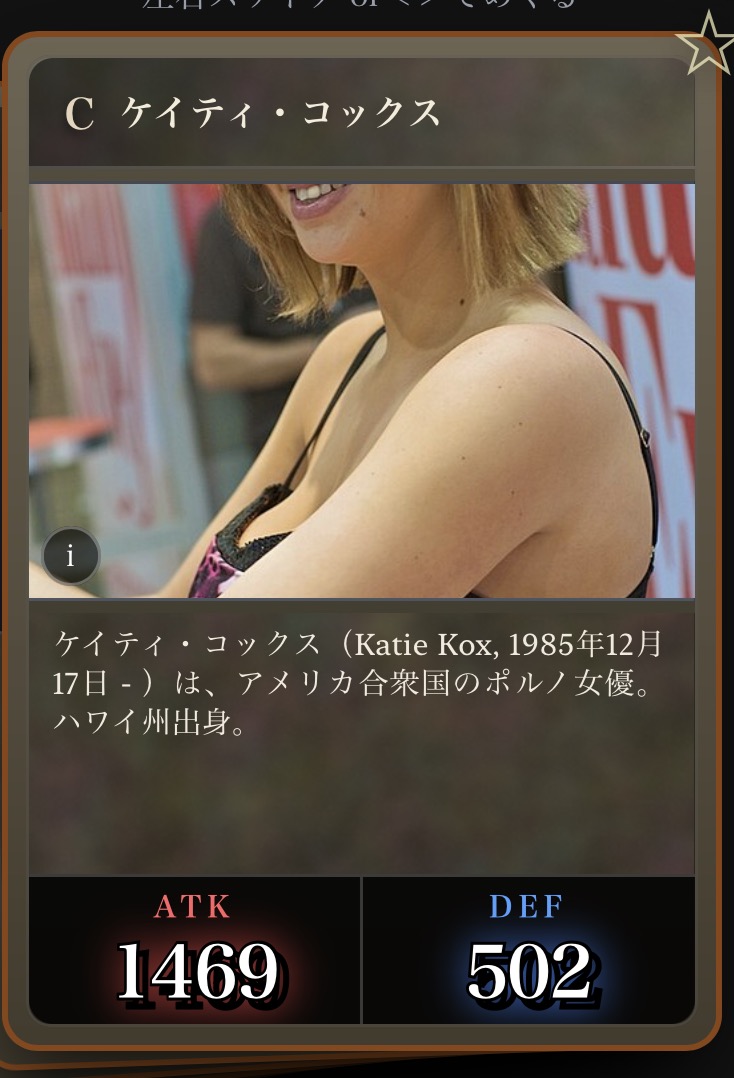Favorite the card with the star icon
This screenshot has width=734, height=1078.
click(x=706, y=45)
